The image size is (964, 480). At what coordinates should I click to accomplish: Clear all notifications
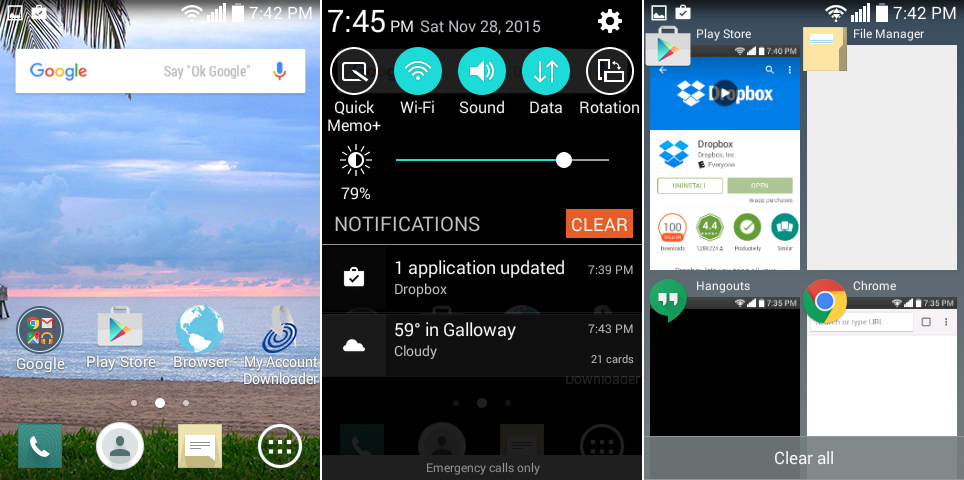click(x=598, y=224)
